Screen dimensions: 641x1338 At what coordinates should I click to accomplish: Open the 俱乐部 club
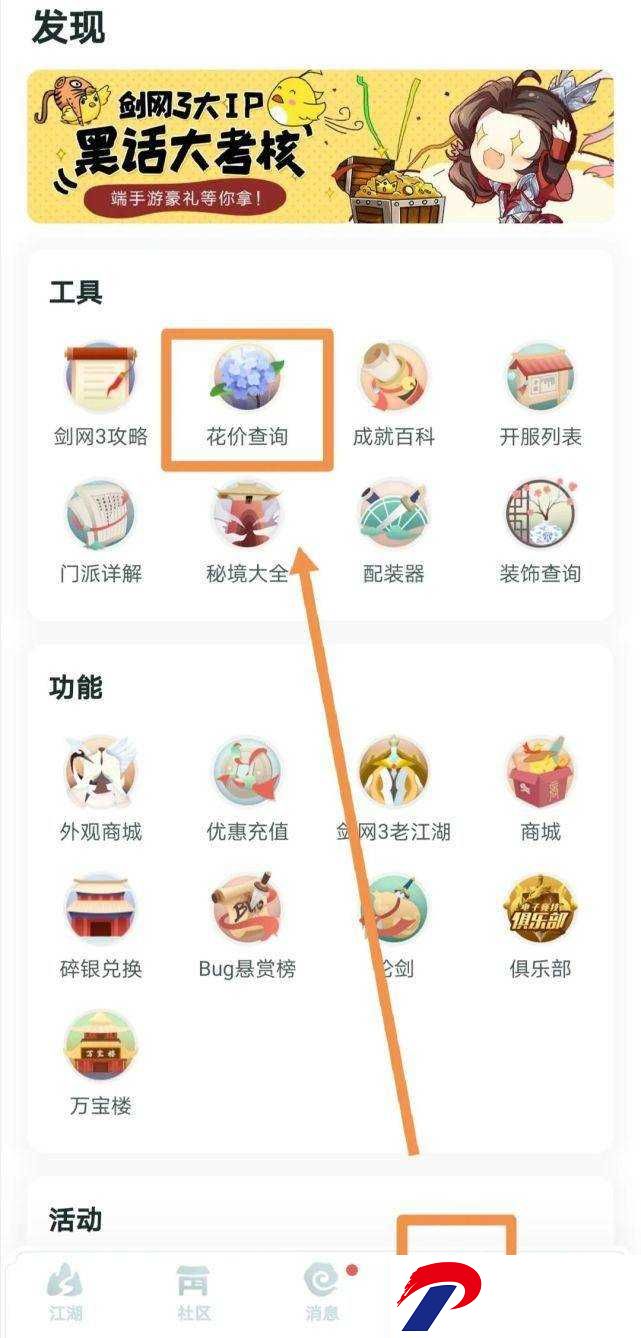[540, 927]
